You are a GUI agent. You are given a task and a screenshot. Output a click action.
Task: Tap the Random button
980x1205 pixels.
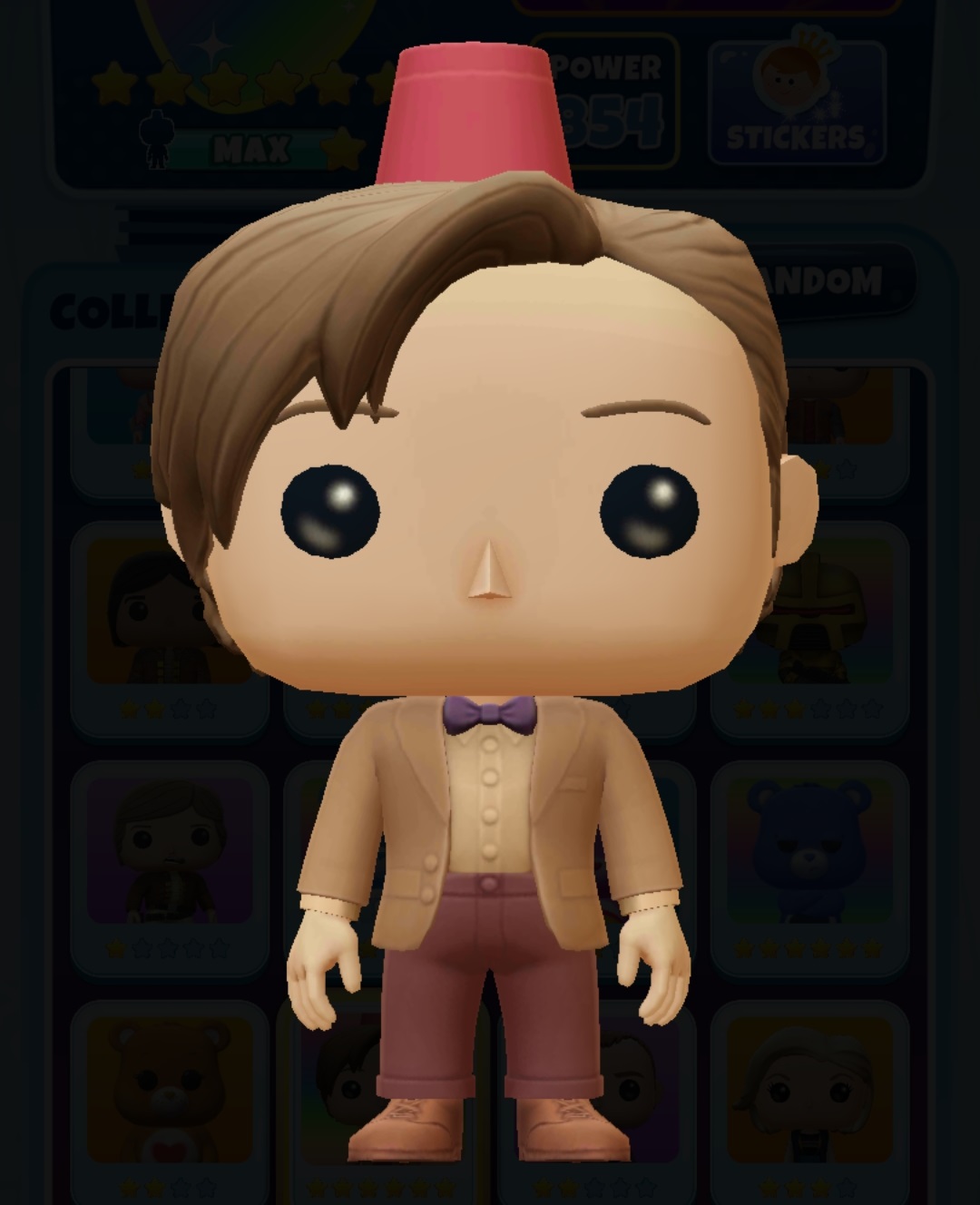point(835,279)
